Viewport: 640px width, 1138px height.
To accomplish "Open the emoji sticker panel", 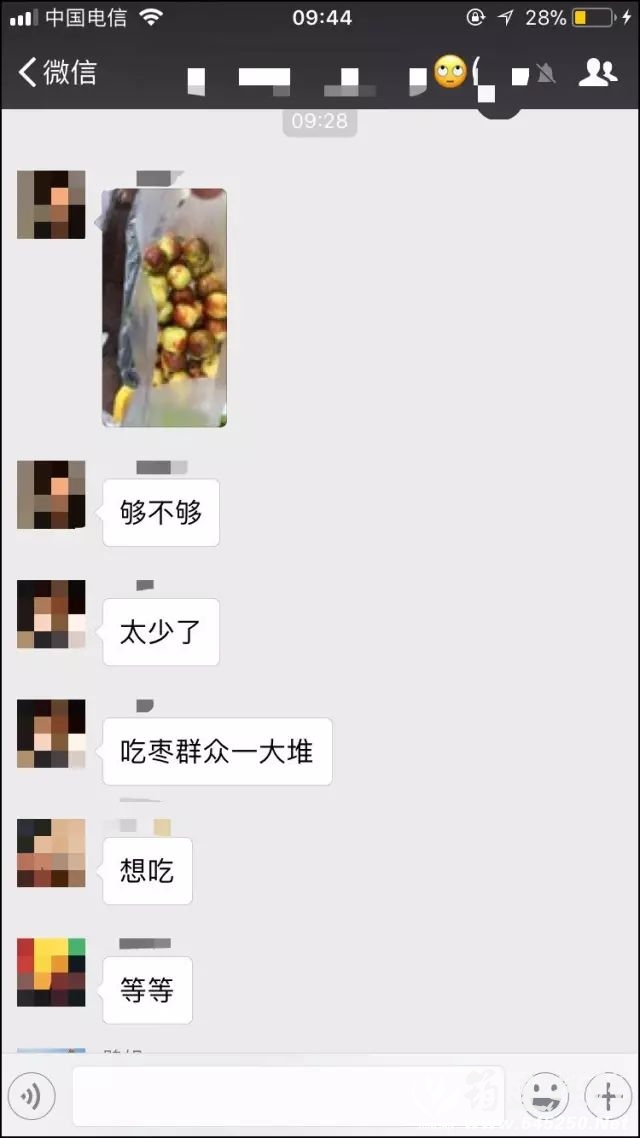I will click(545, 1097).
